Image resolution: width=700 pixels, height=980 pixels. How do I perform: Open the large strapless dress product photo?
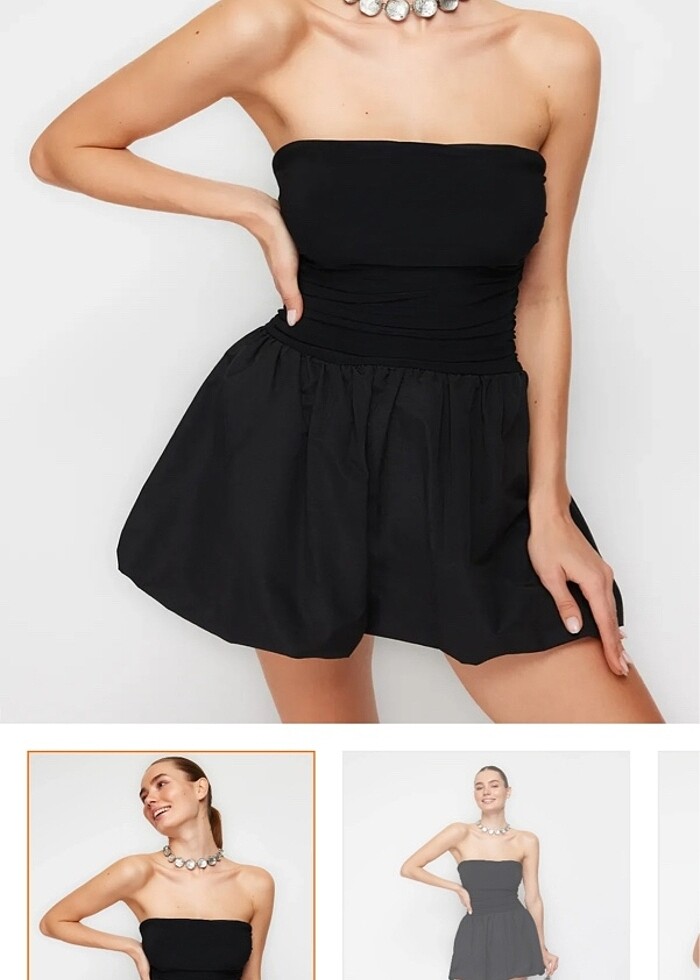350,360
